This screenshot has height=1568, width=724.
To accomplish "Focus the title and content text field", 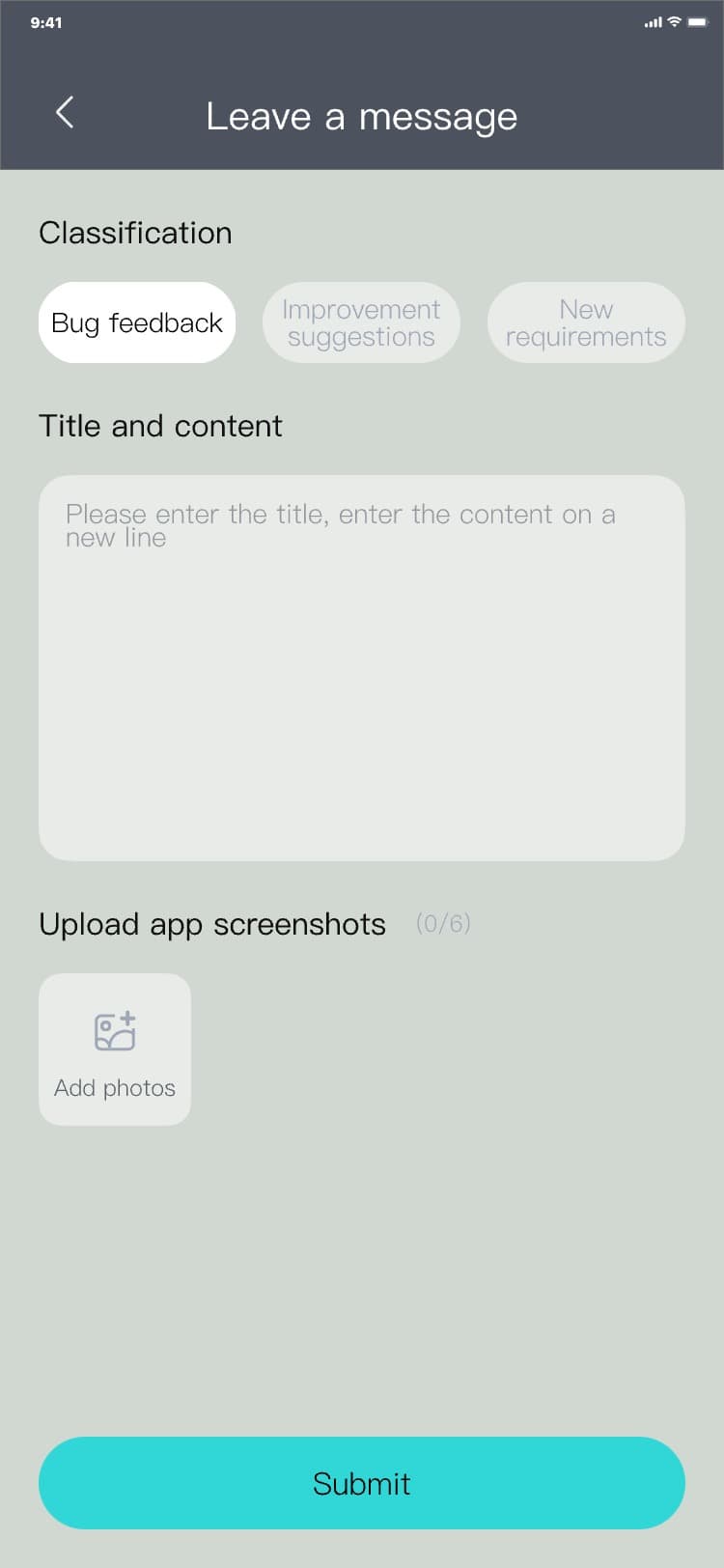I will 361,667.
